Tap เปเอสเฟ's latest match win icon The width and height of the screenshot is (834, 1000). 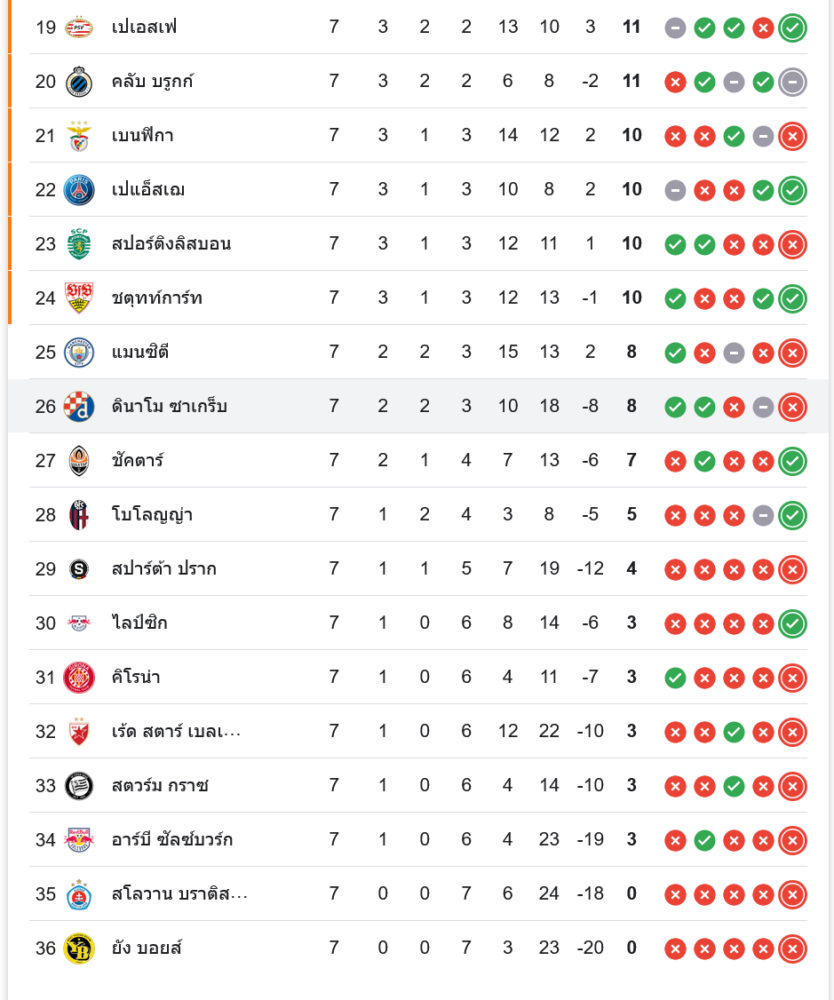(793, 27)
